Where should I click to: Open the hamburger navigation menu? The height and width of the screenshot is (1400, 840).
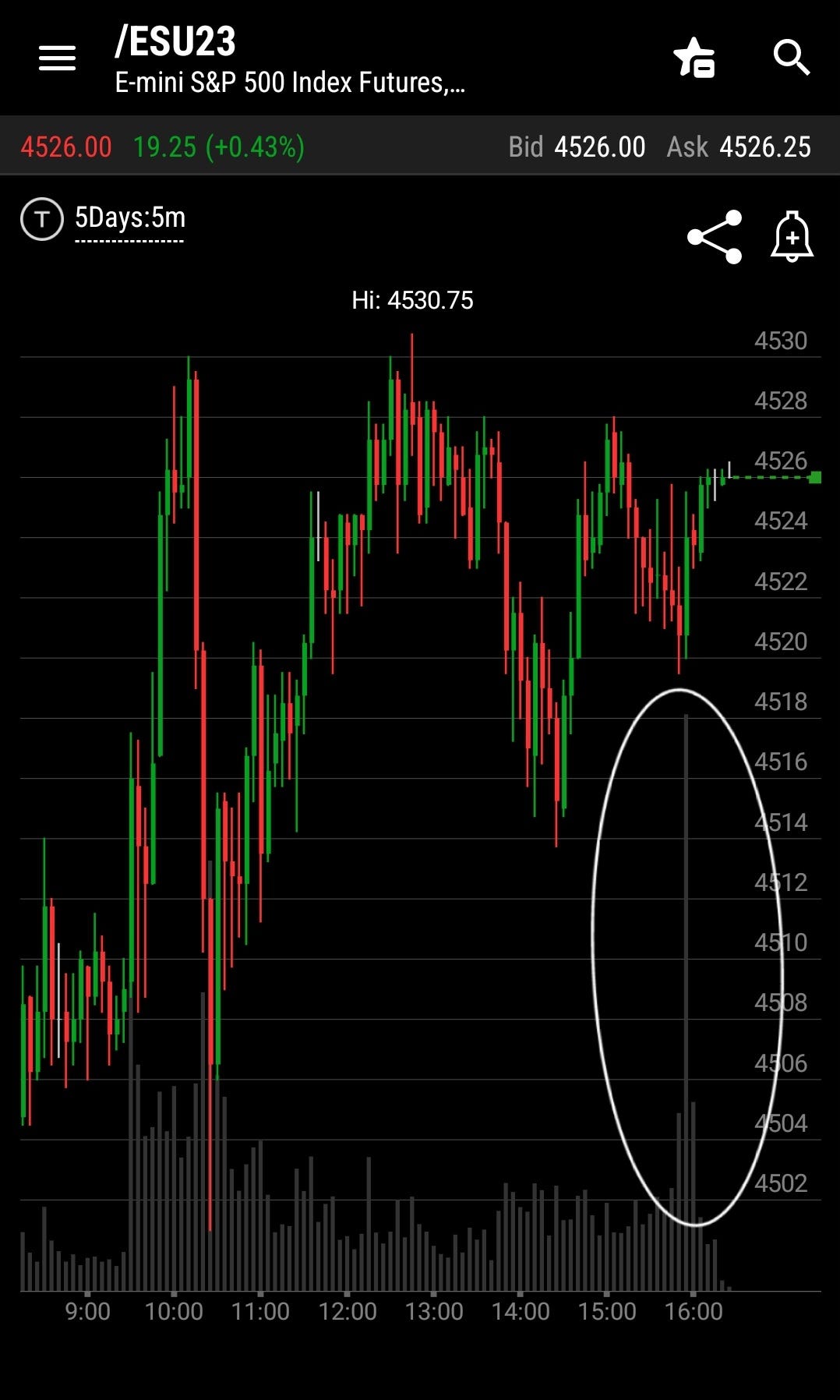57,58
